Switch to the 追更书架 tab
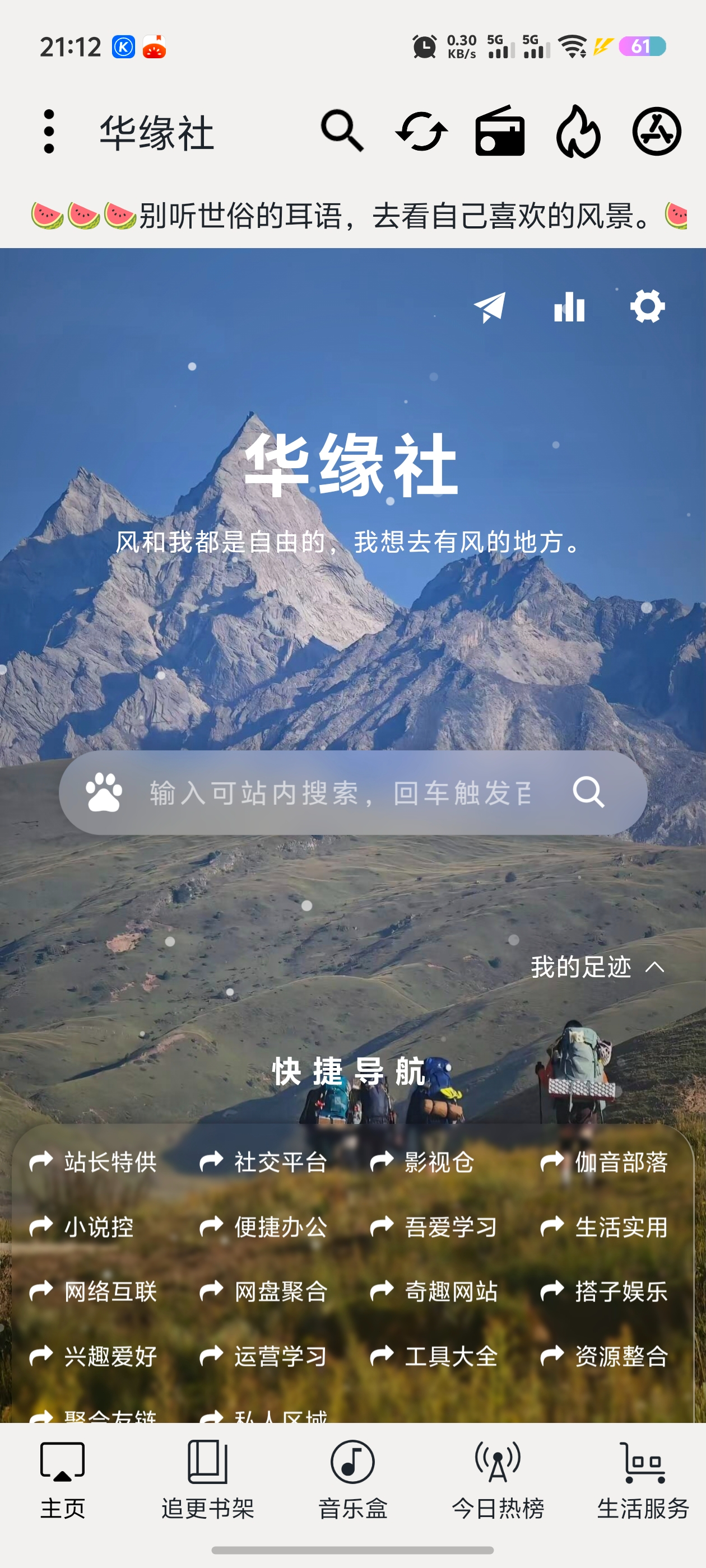Viewport: 706px width, 1568px height. coord(208,1478)
